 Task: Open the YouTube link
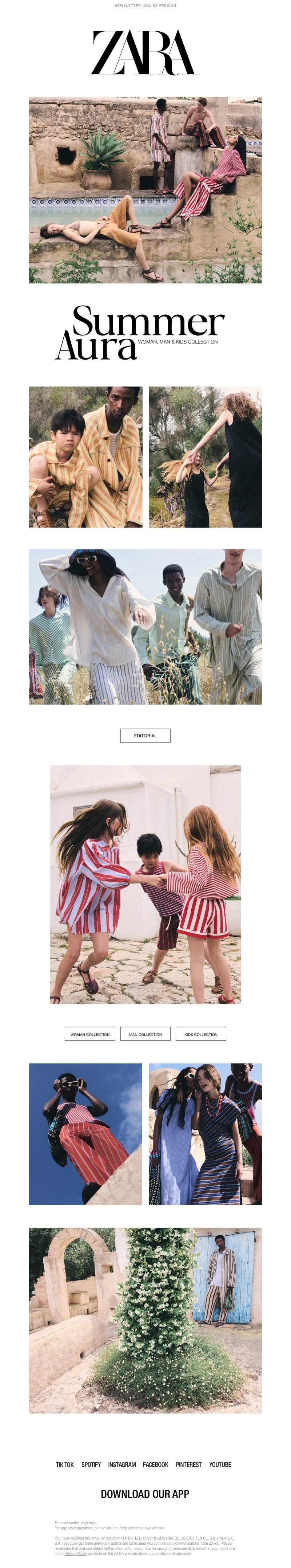pyautogui.click(x=220, y=1464)
